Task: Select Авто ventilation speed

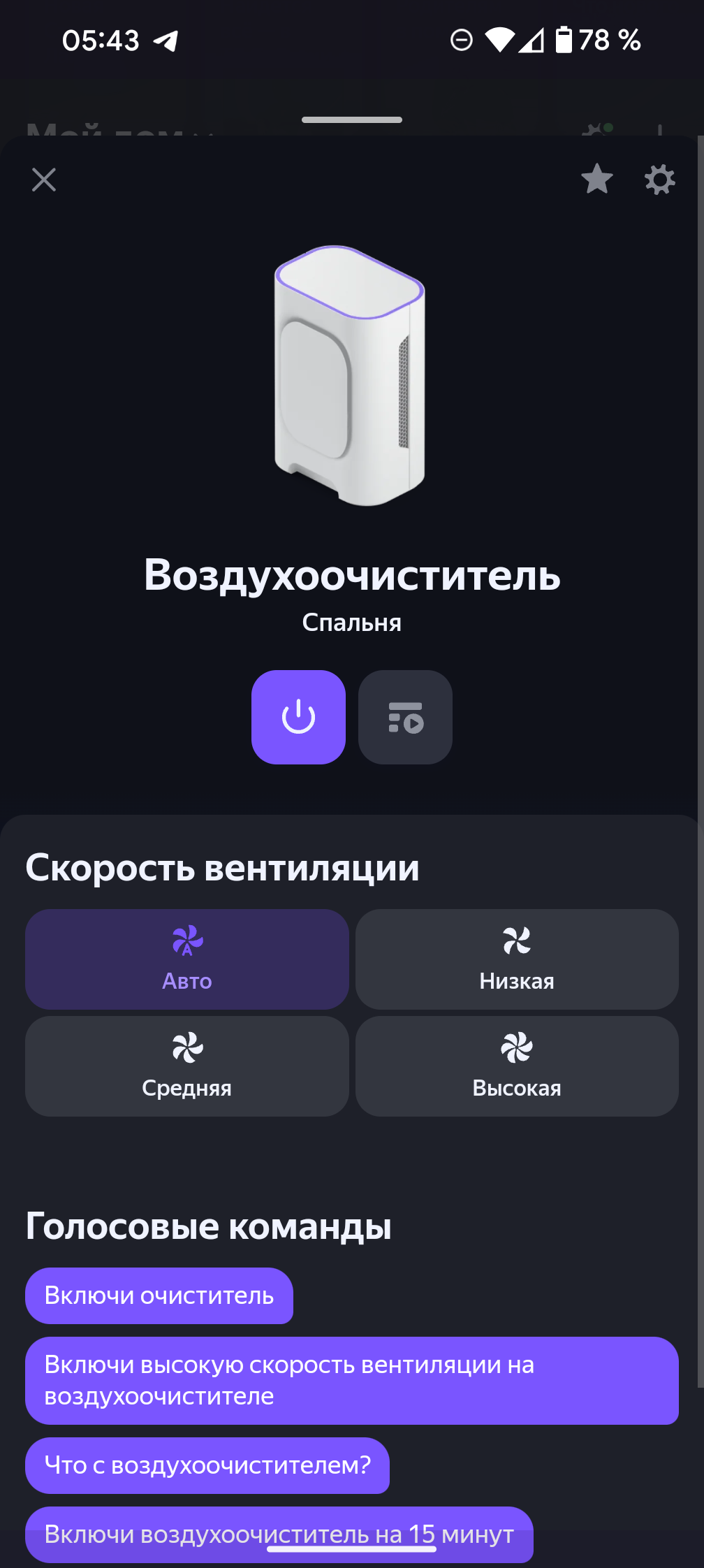Action: pyautogui.click(x=187, y=959)
